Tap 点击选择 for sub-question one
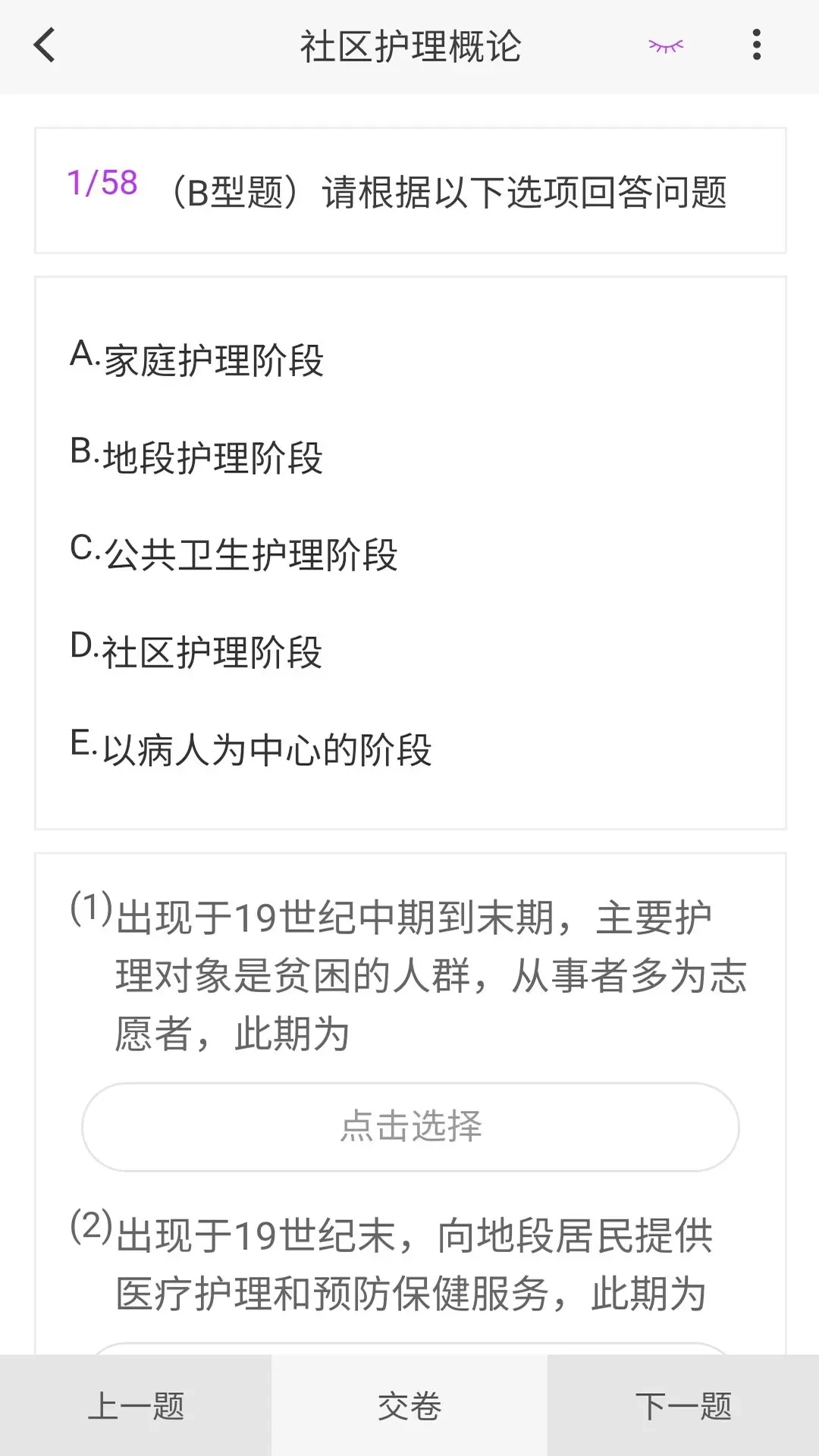 tap(409, 1126)
